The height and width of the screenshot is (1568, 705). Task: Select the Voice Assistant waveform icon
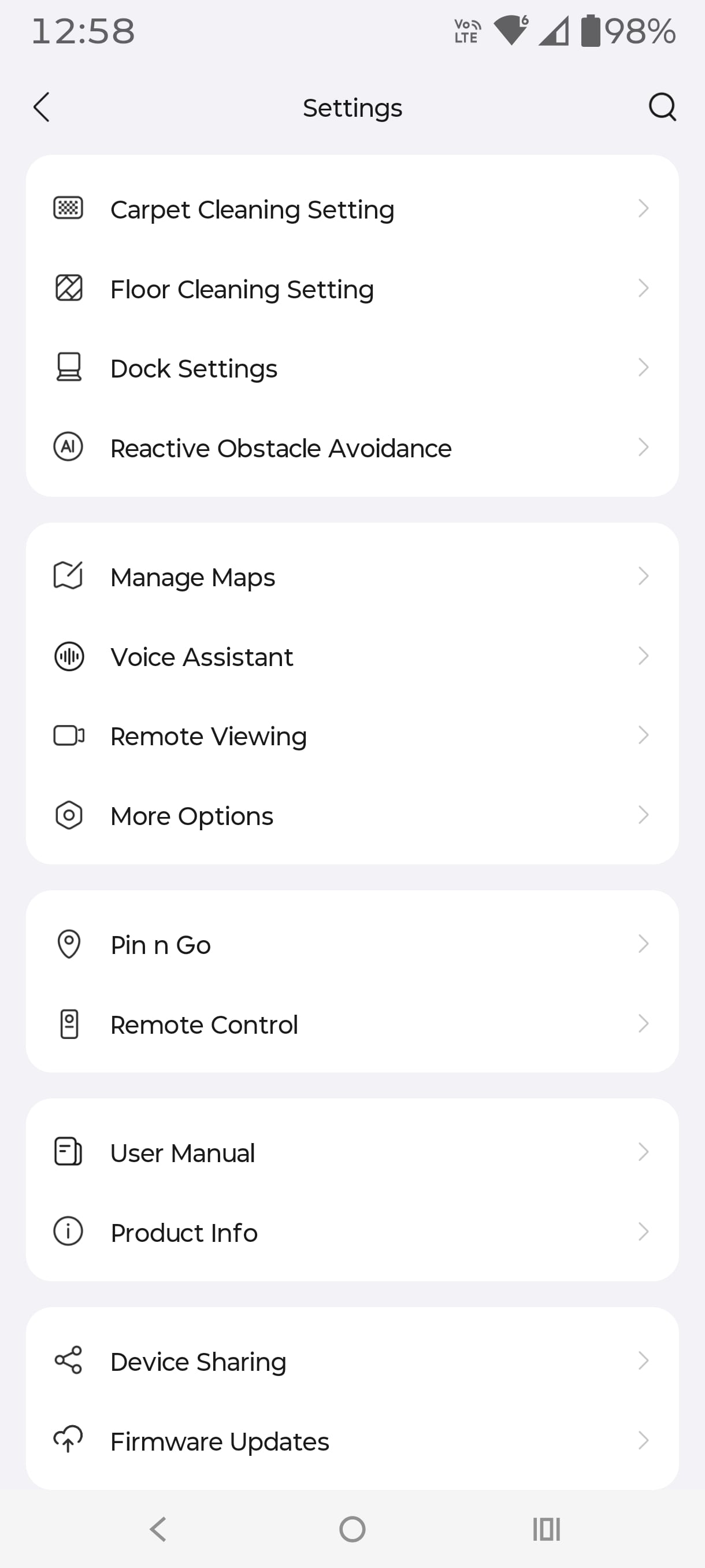point(68,656)
